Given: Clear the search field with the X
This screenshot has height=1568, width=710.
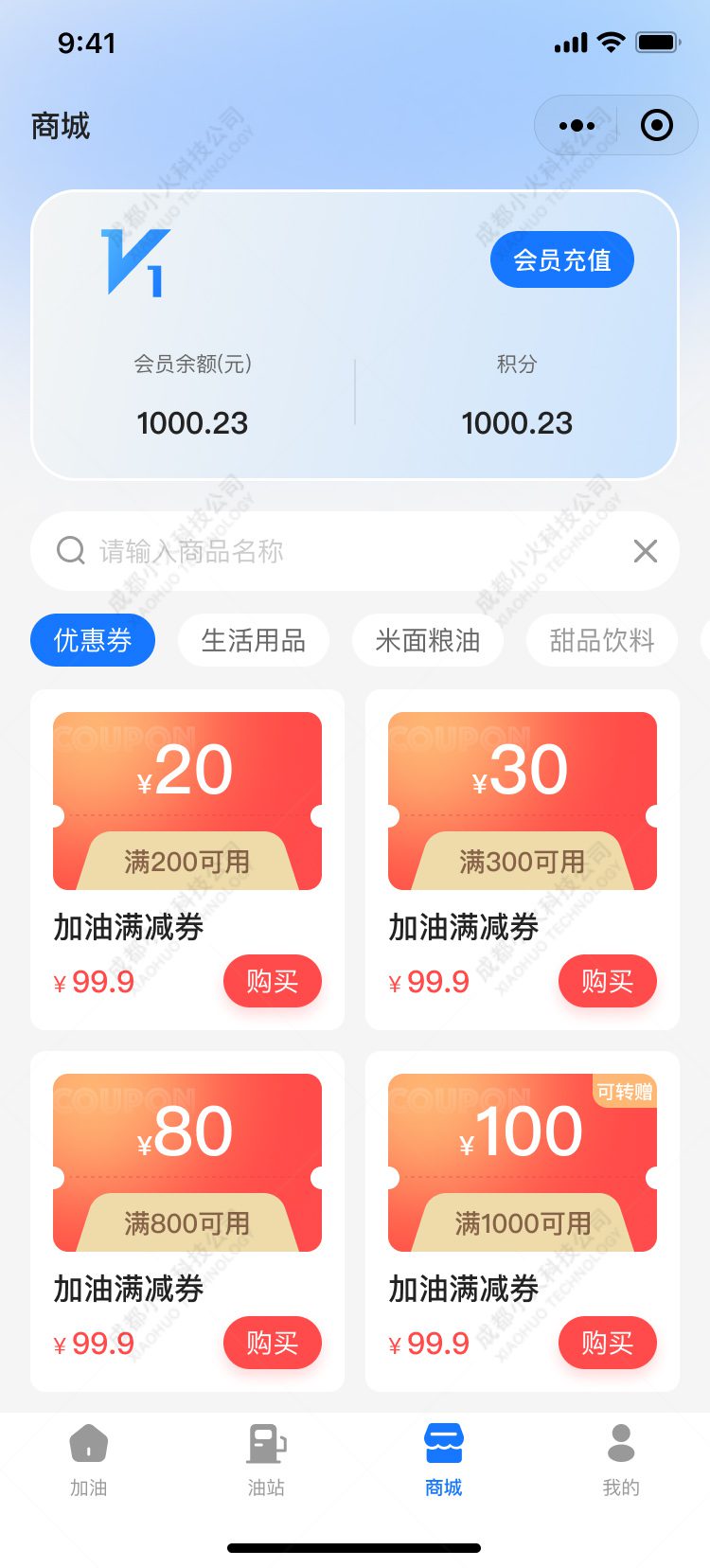Looking at the screenshot, I should pos(645,550).
